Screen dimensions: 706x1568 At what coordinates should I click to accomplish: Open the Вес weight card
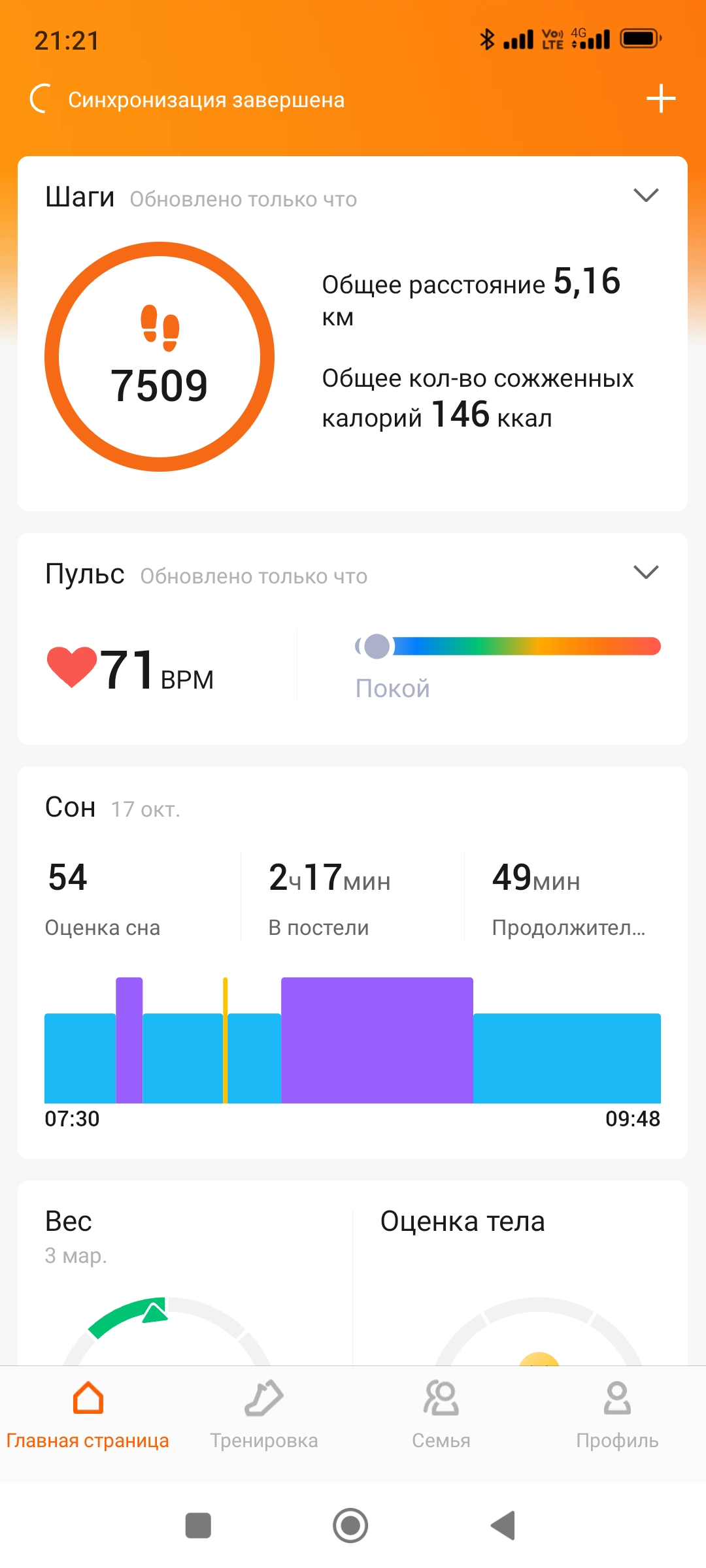[x=184, y=1274]
